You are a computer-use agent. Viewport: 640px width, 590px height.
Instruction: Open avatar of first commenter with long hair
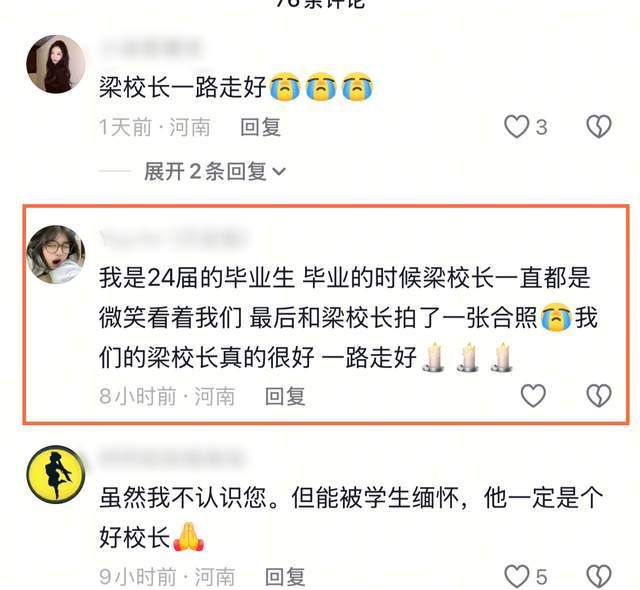coord(56,64)
